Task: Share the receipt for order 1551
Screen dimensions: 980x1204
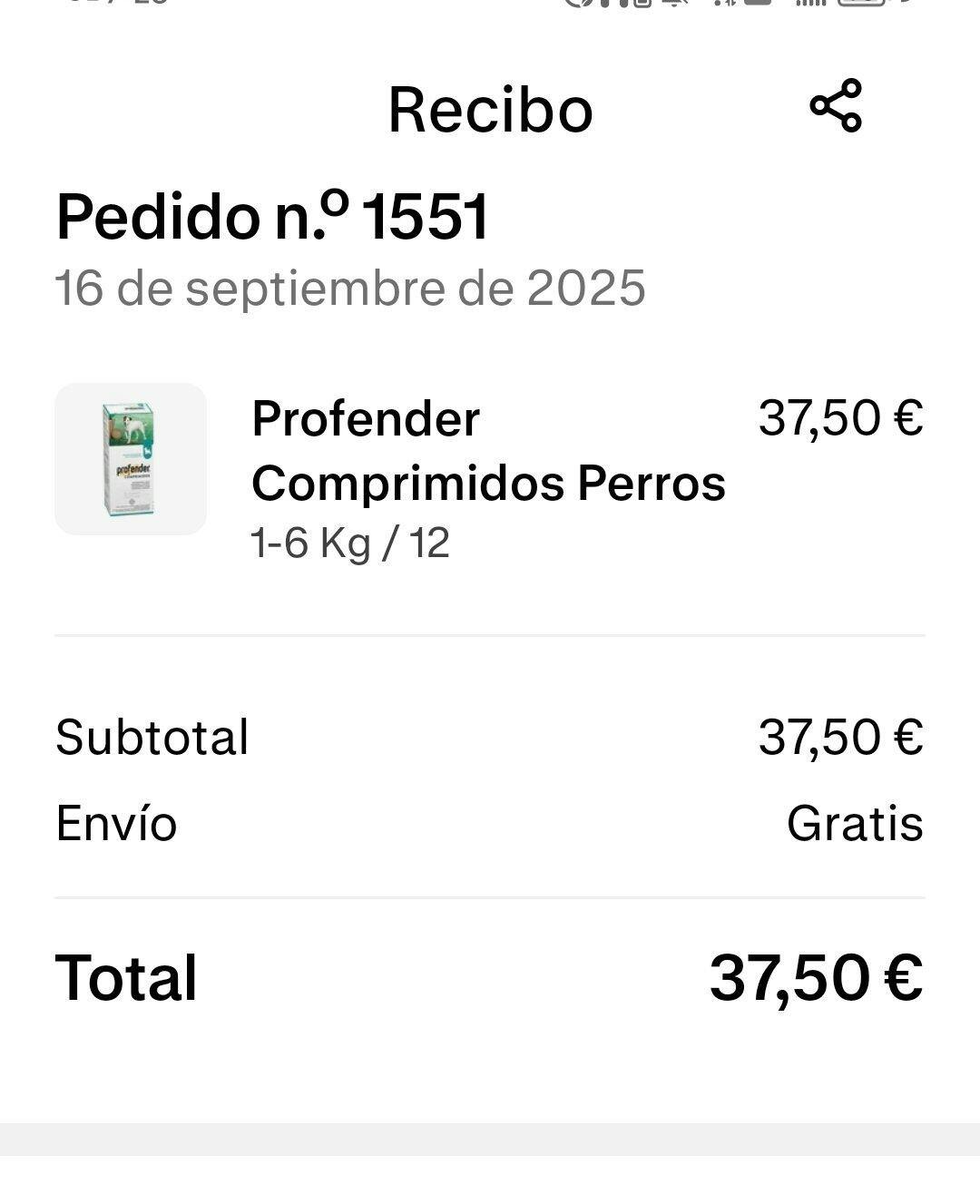Action: 835,105
